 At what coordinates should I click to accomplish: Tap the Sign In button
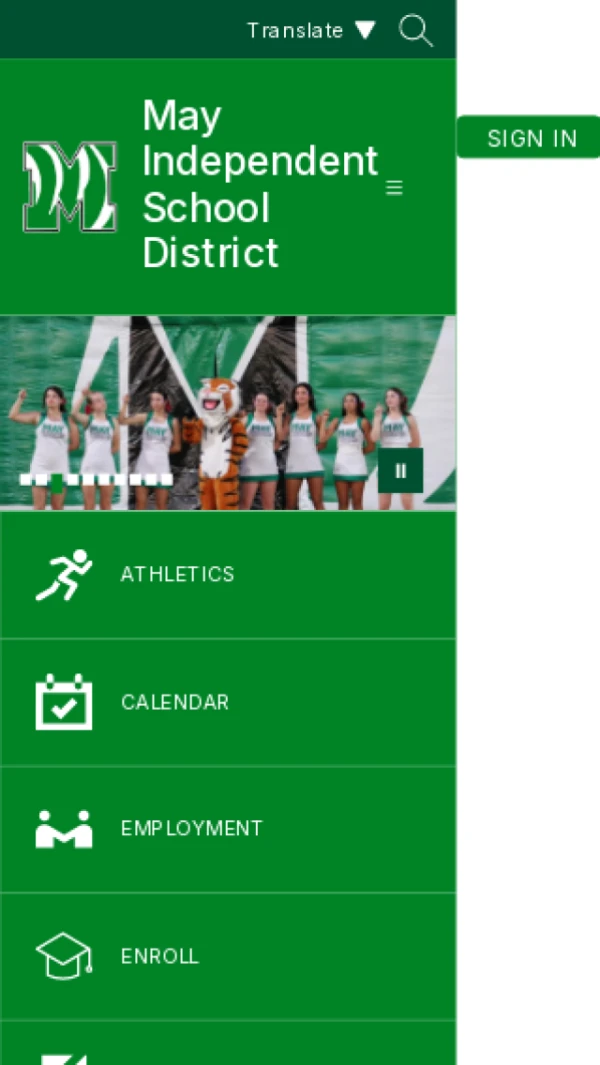(531, 138)
